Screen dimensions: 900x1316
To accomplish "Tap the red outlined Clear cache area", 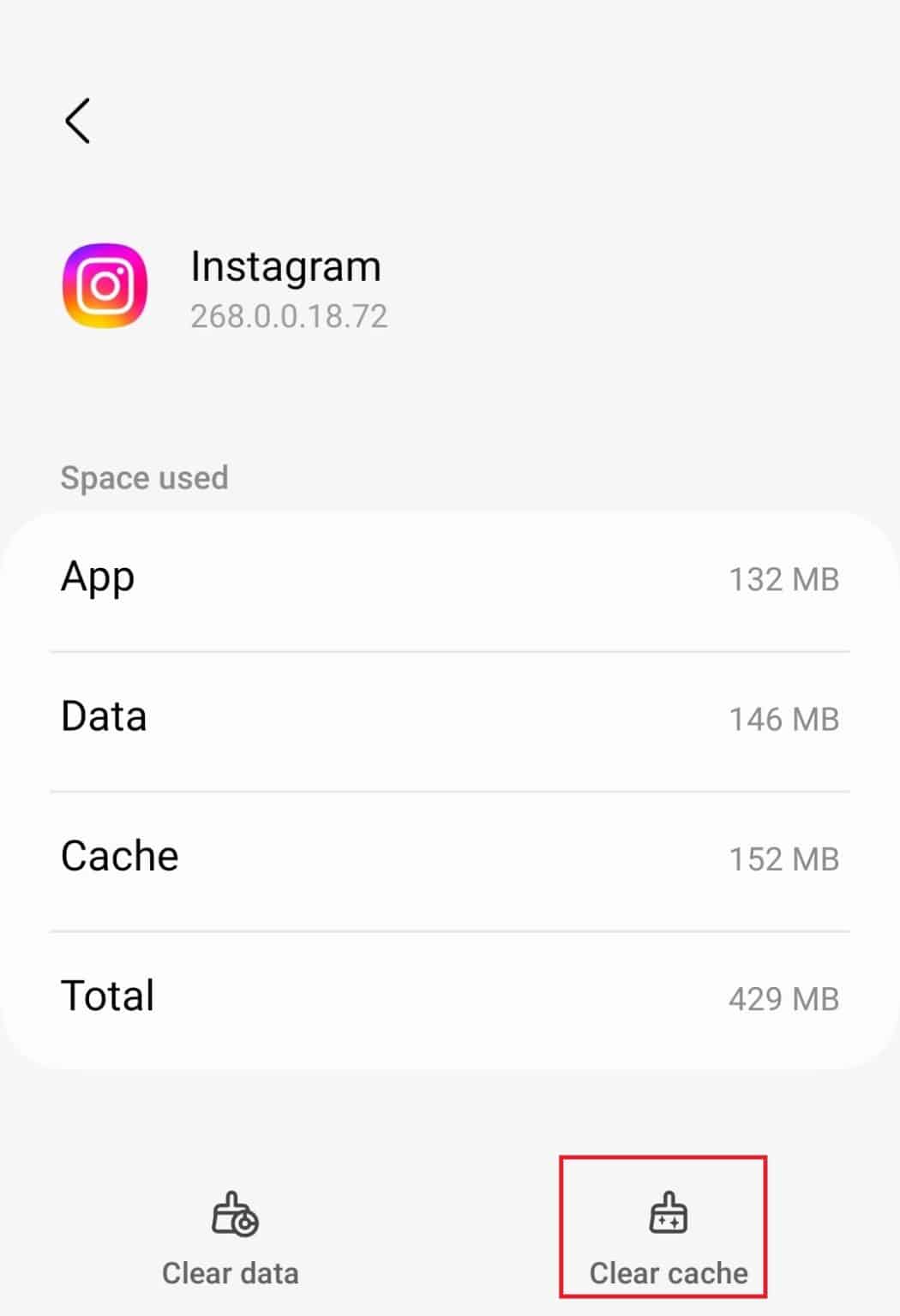I will [666, 1227].
